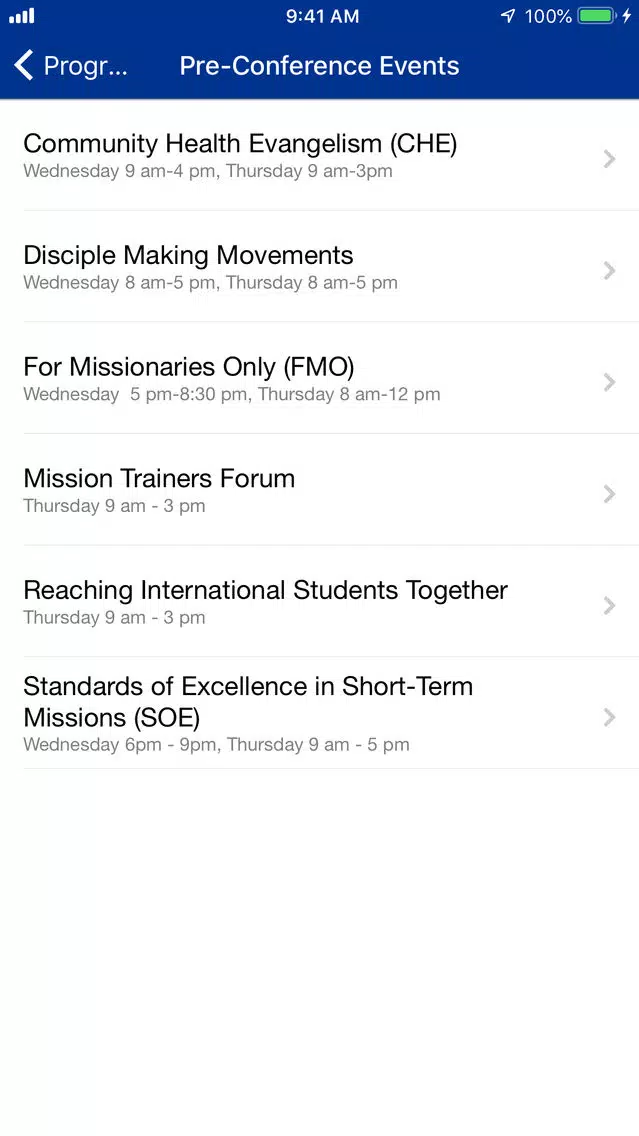The image size is (639, 1136).
Task: View For Missionaries Only (FMO) details
Action: tap(320, 378)
